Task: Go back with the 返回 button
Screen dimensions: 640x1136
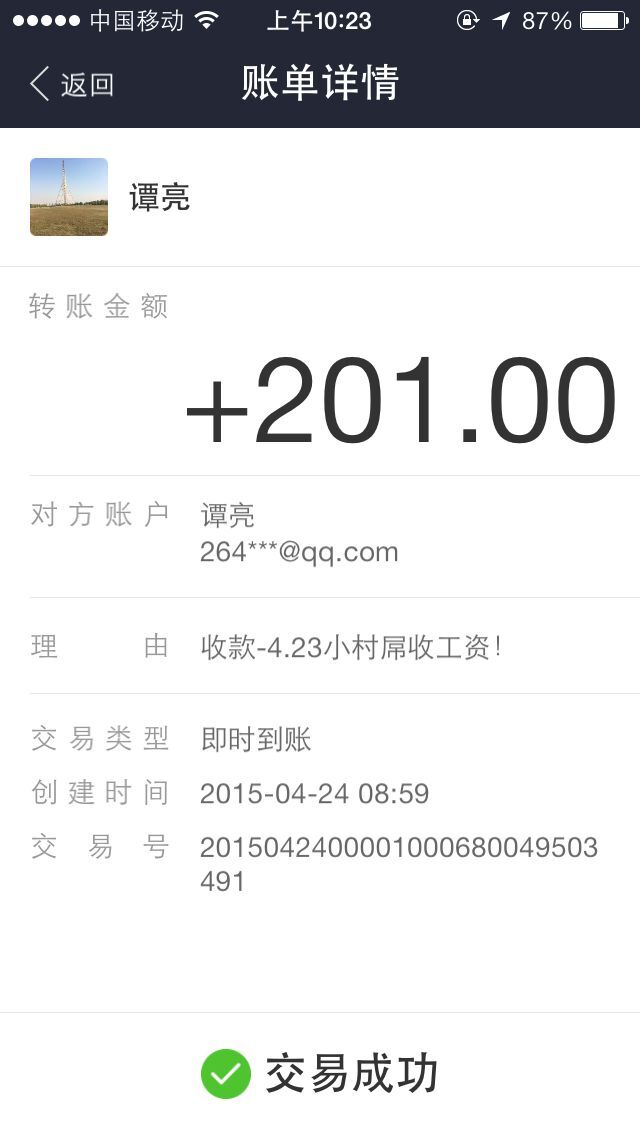Action: coord(72,84)
